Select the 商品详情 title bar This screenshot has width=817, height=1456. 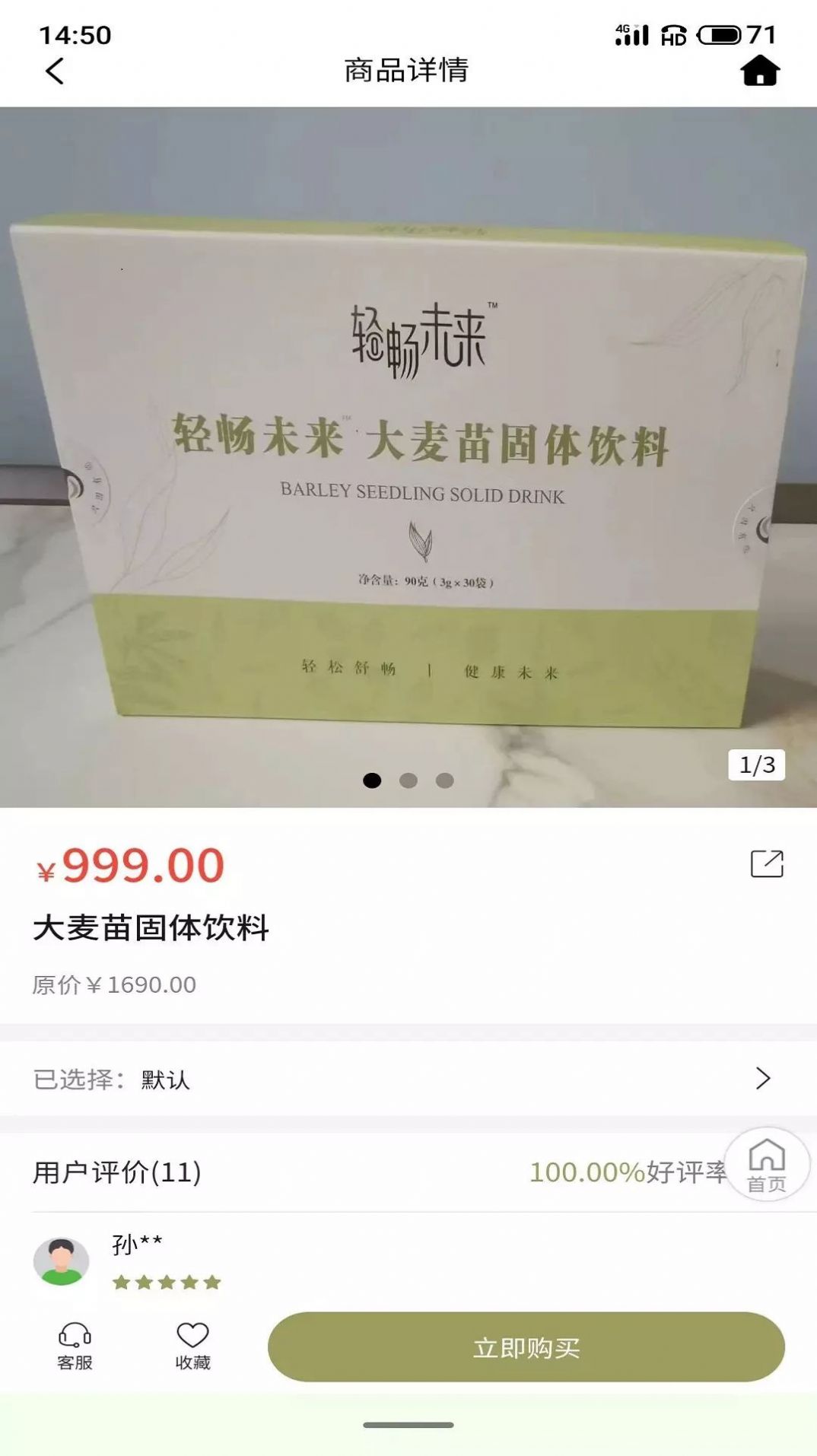[408, 70]
